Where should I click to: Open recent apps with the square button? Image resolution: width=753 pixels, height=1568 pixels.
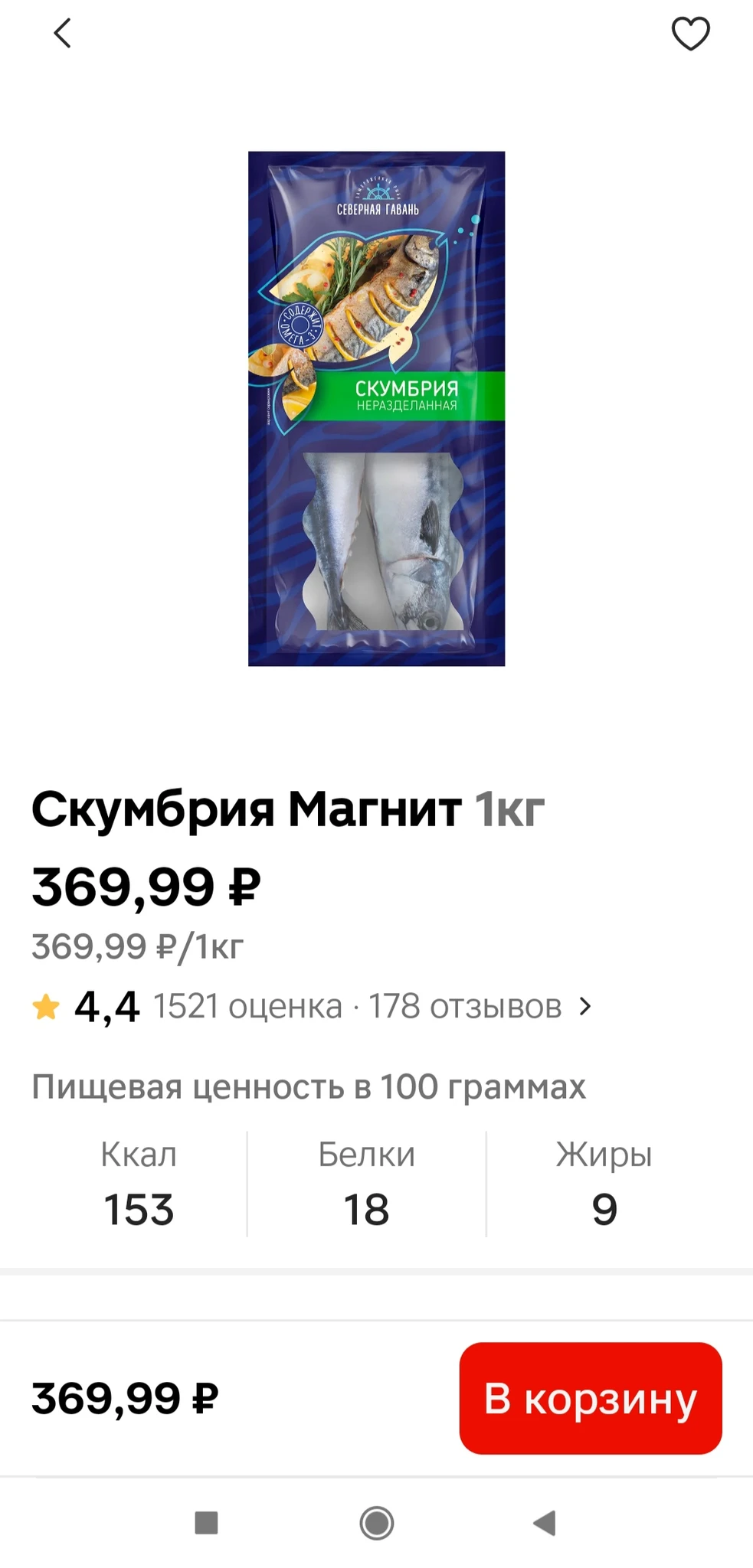click(207, 1523)
